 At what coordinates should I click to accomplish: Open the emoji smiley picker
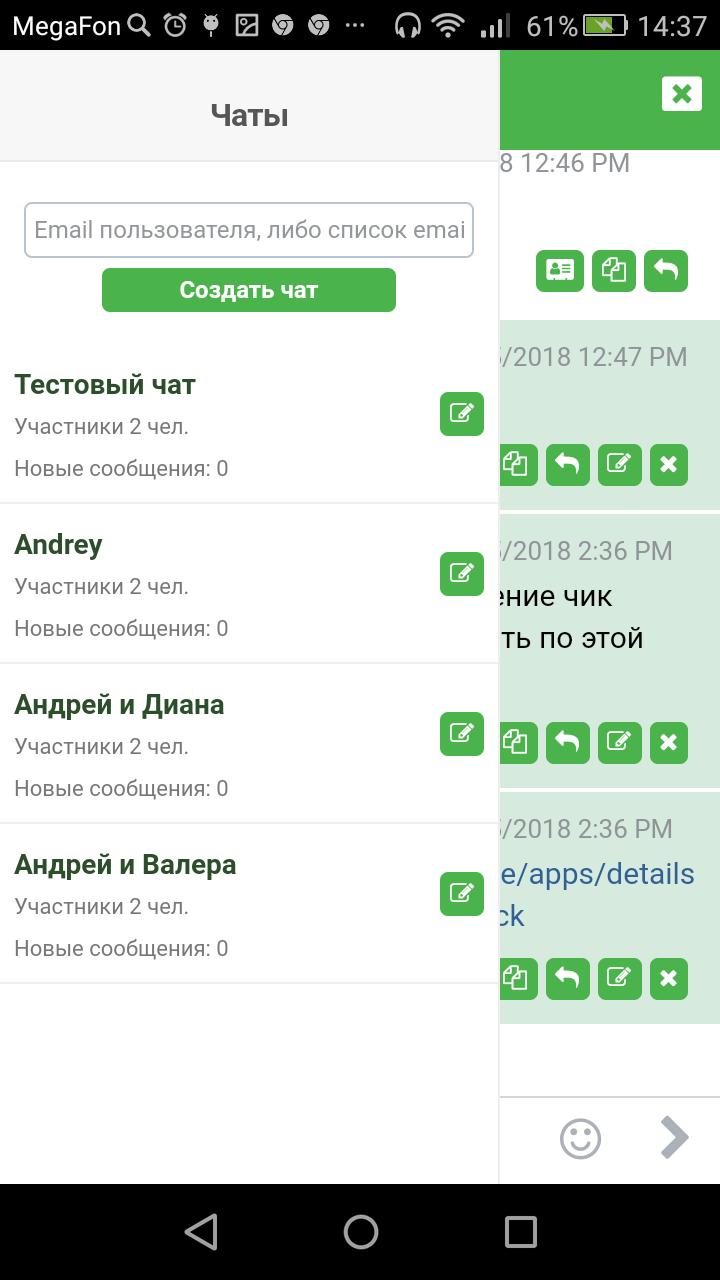[580, 1138]
